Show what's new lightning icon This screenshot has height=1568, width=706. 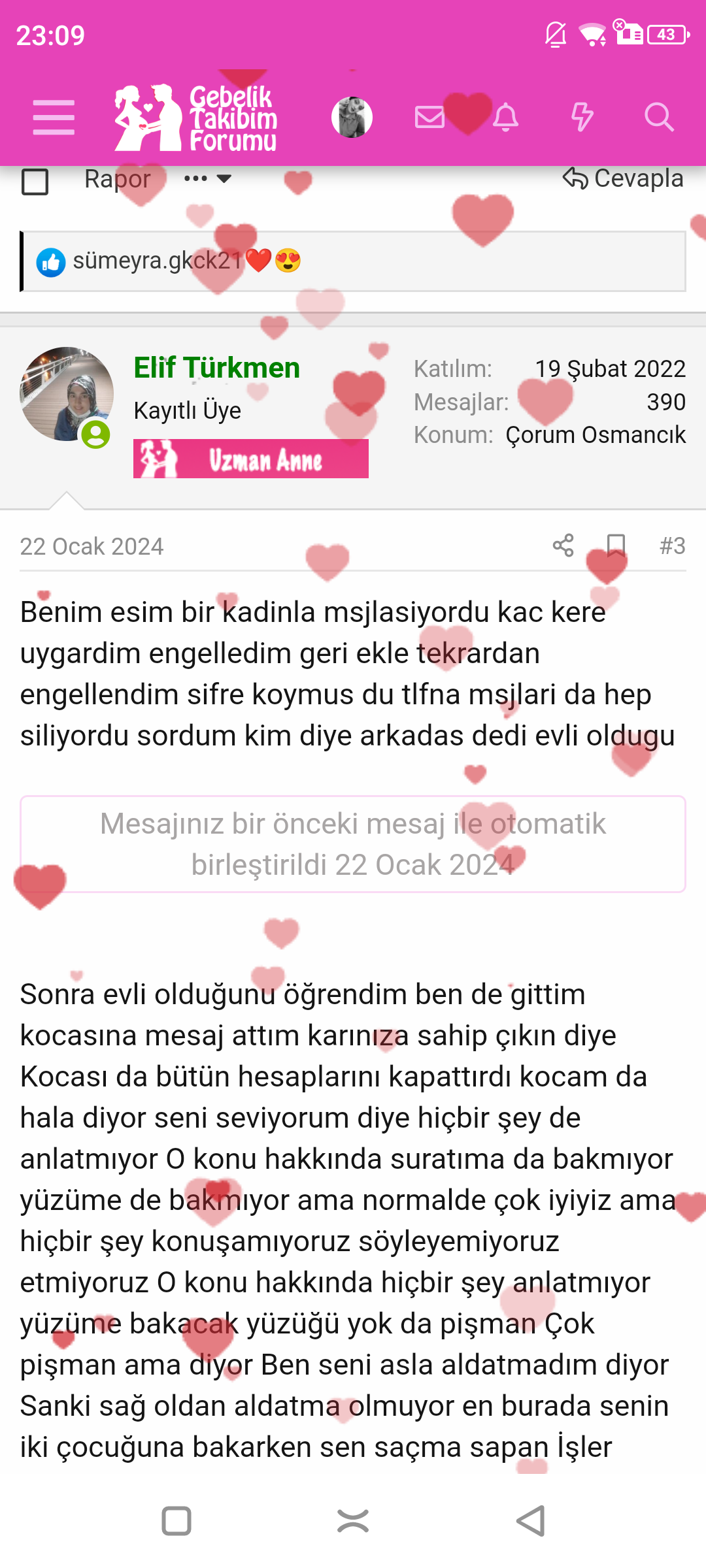[582, 118]
